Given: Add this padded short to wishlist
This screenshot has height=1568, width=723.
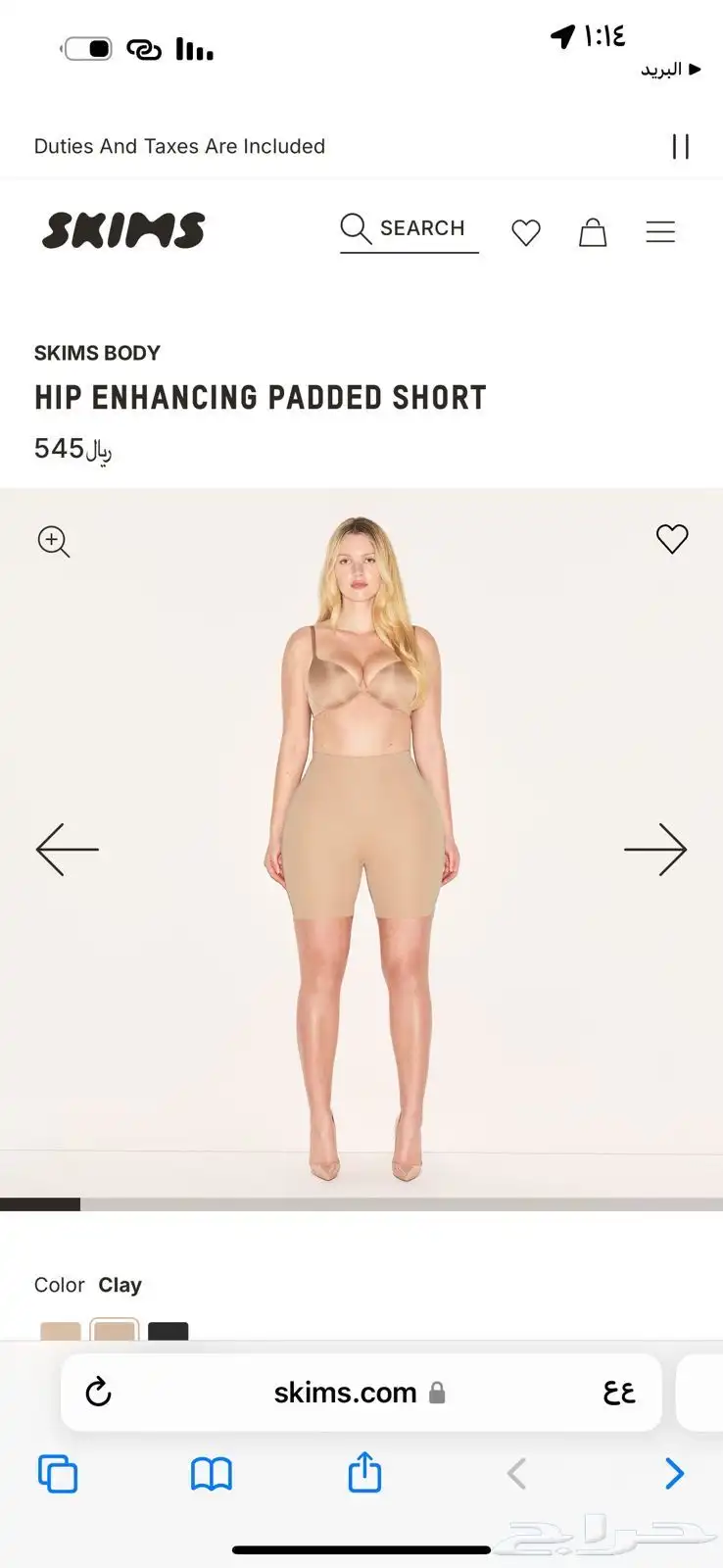Looking at the screenshot, I should [672, 539].
